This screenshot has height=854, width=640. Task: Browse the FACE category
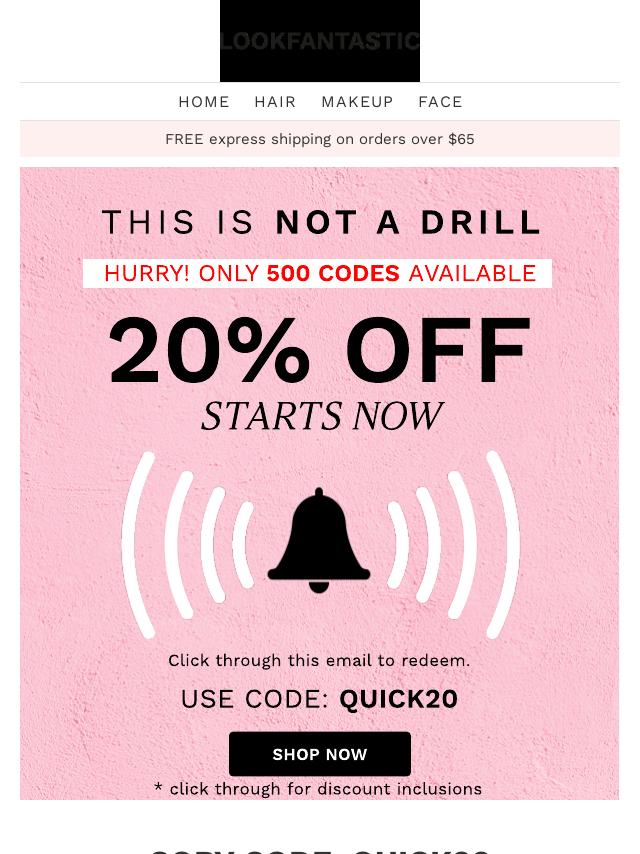pyautogui.click(x=440, y=102)
